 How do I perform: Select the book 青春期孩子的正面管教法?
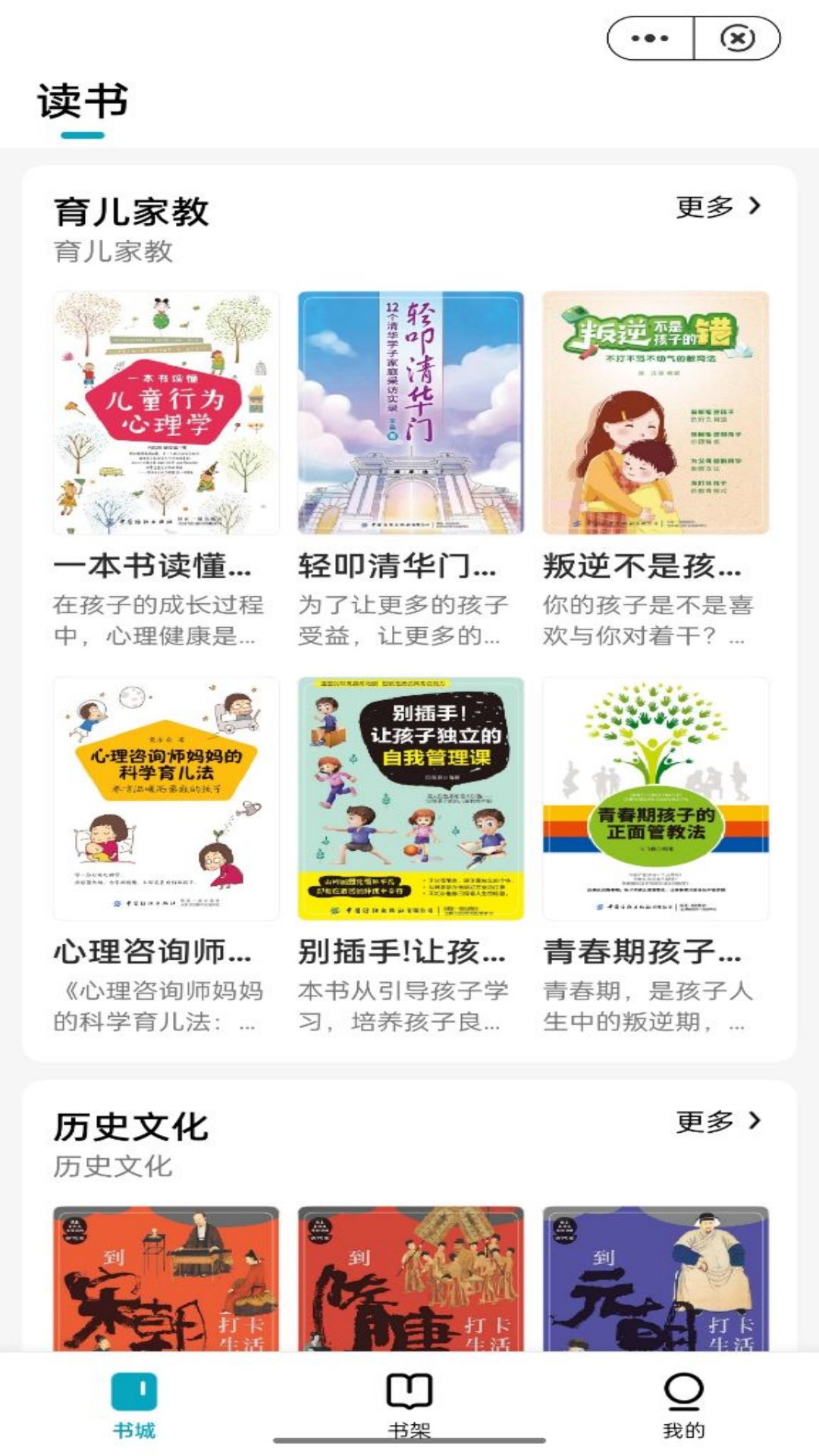655,799
